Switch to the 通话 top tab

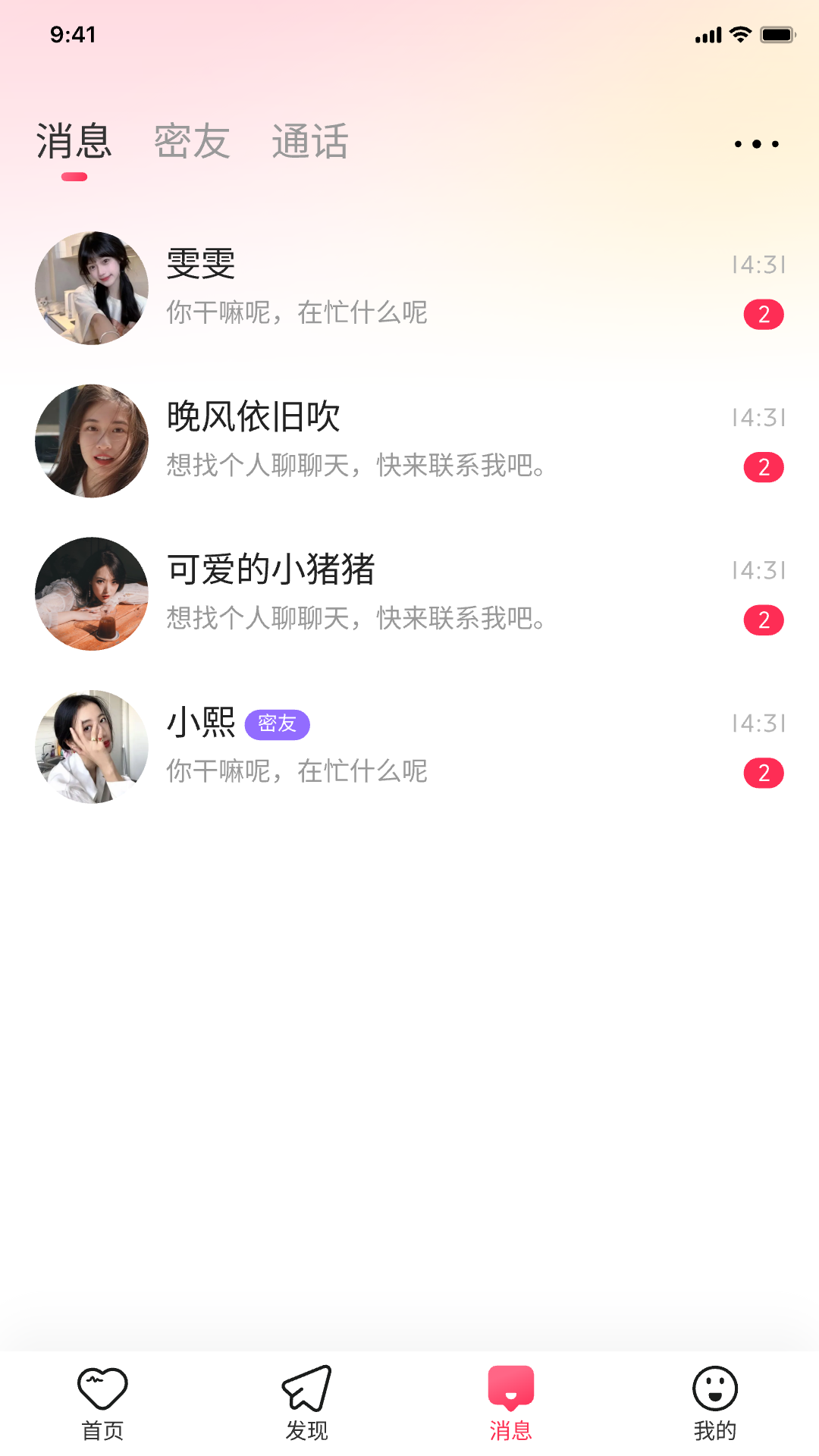click(310, 142)
